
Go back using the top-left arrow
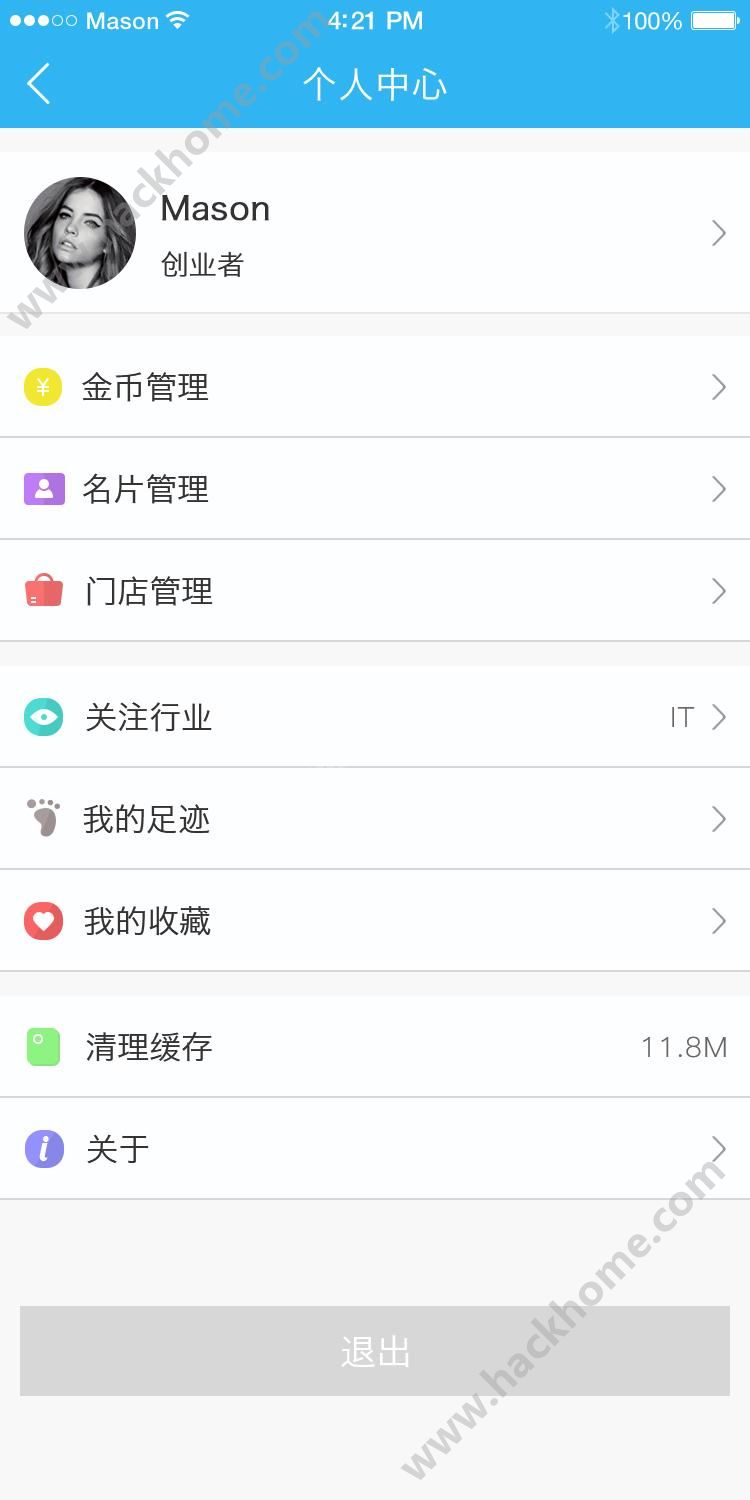(38, 84)
